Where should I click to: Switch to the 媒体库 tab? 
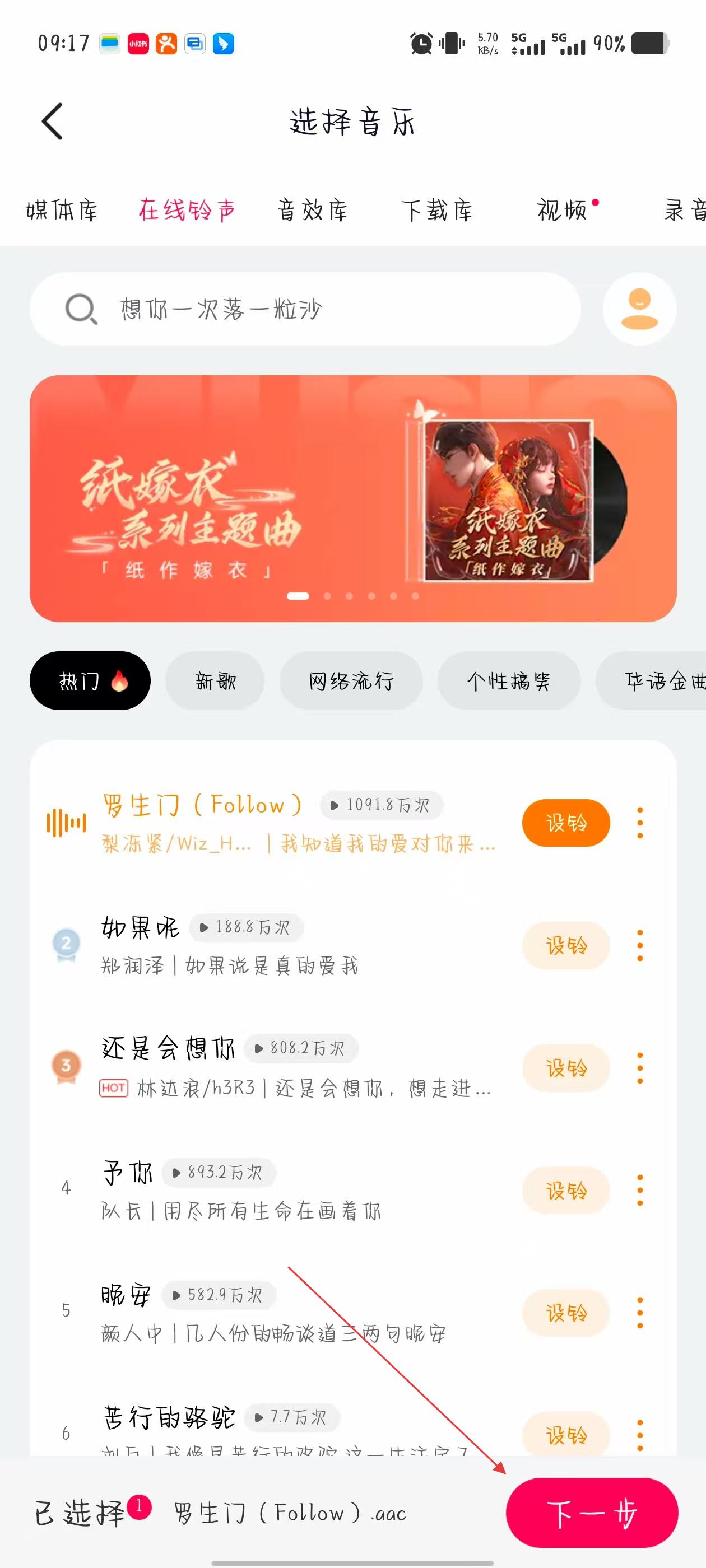coord(62,210)
